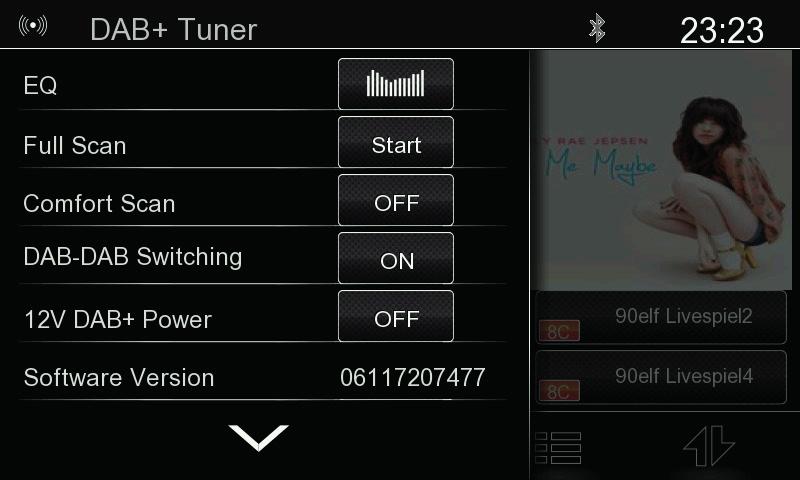Enable 12V DAB+ Power
The height and width of the screenshot is (480, 800).
point(396,317)
